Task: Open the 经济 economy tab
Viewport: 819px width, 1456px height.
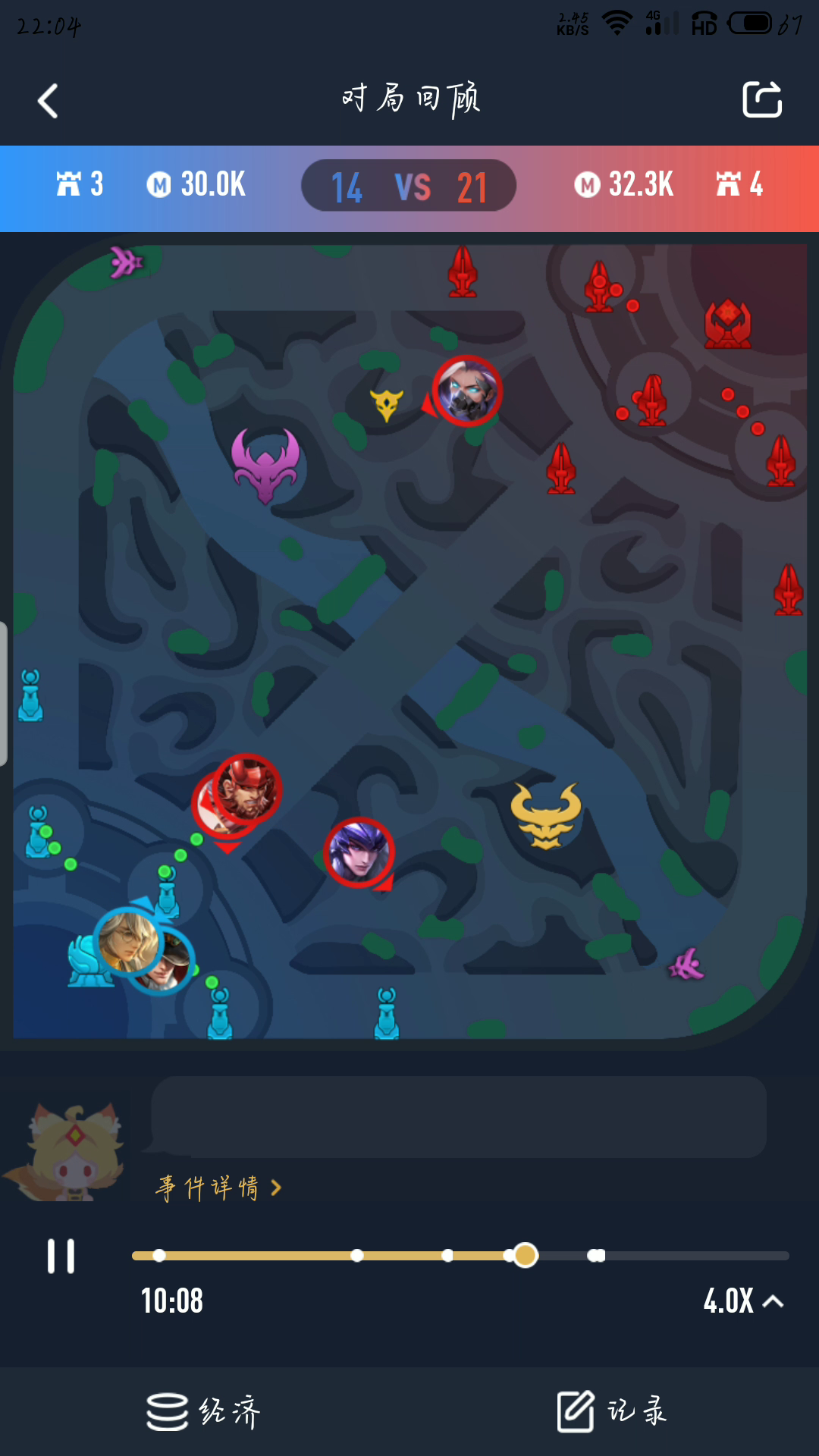Action: coord(203,1412)
